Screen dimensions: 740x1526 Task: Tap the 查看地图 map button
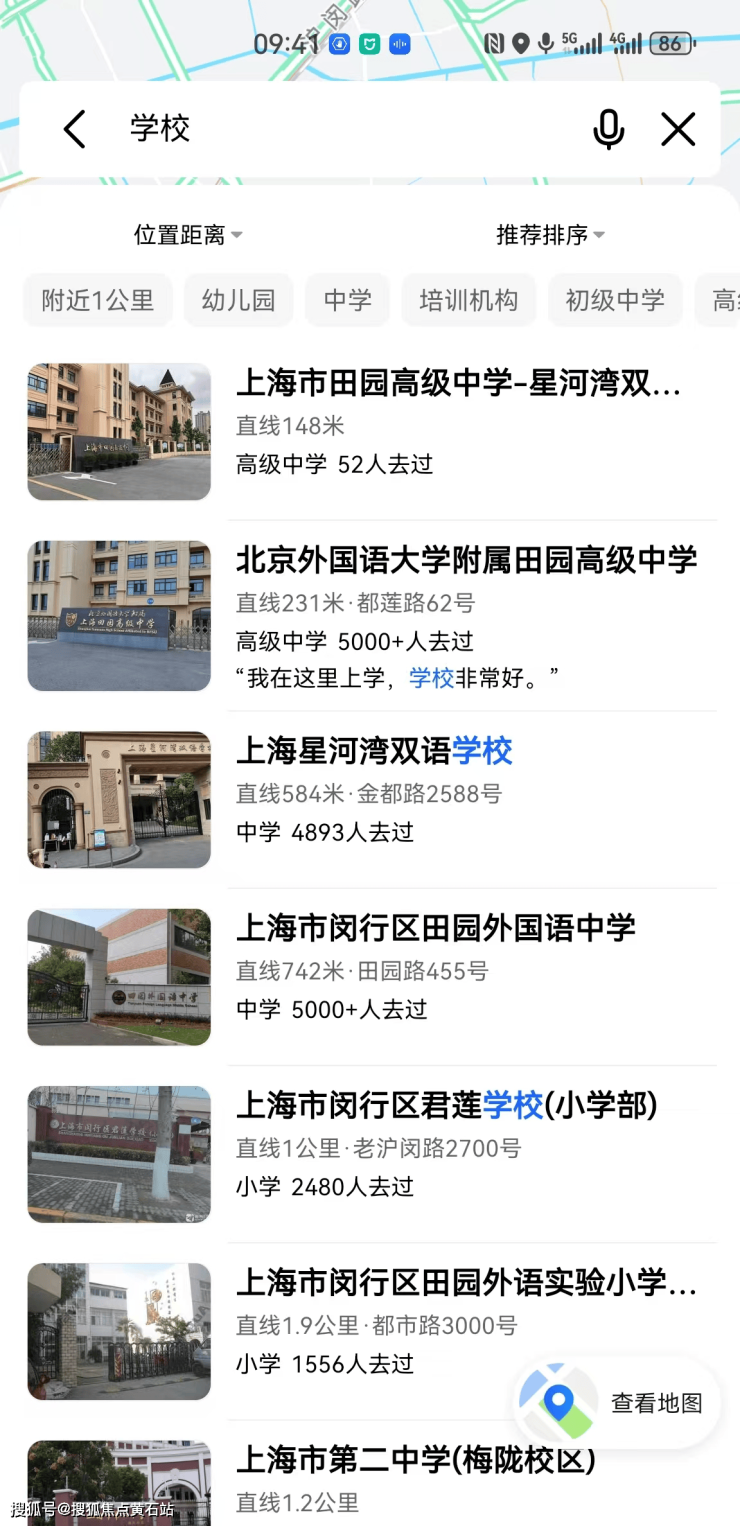618,1403
